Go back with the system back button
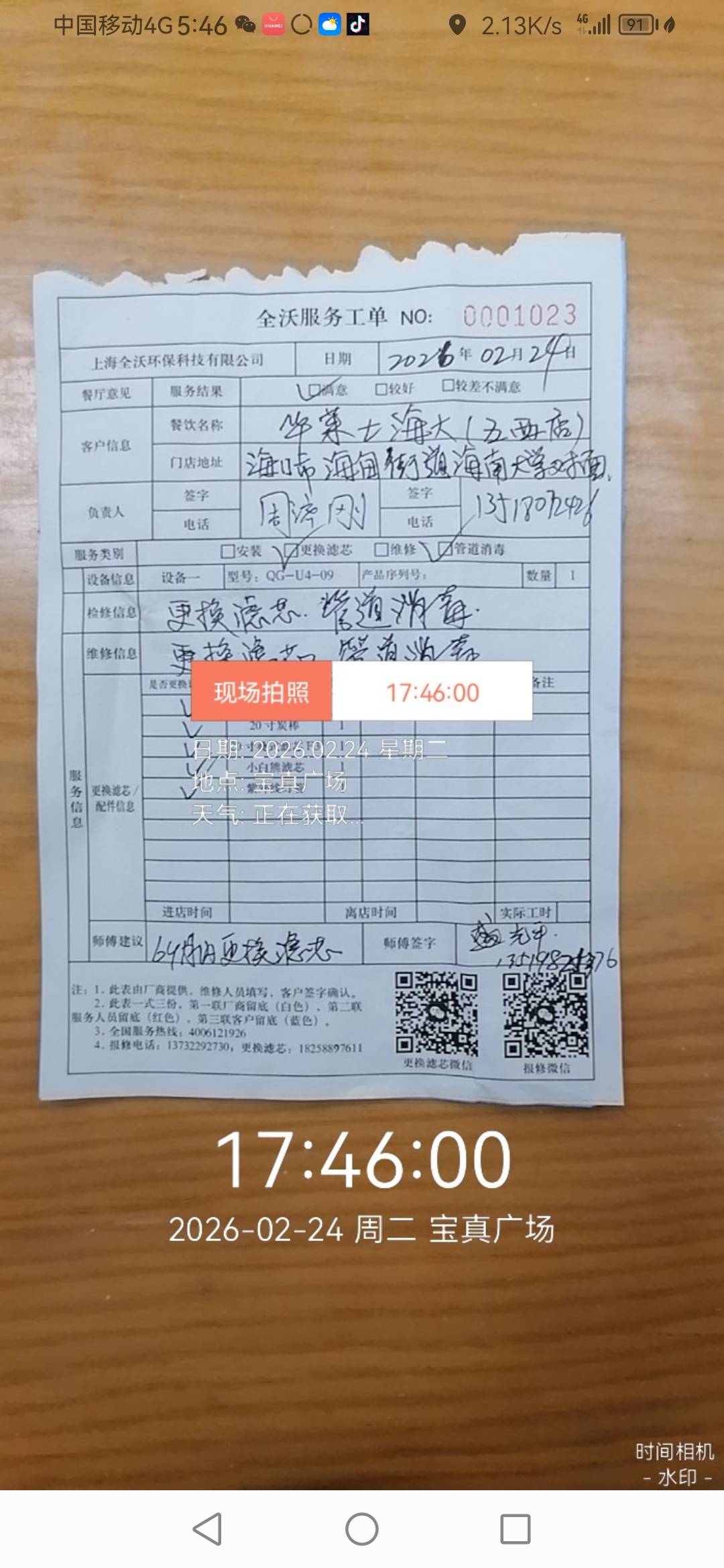 coord(207,1529)
